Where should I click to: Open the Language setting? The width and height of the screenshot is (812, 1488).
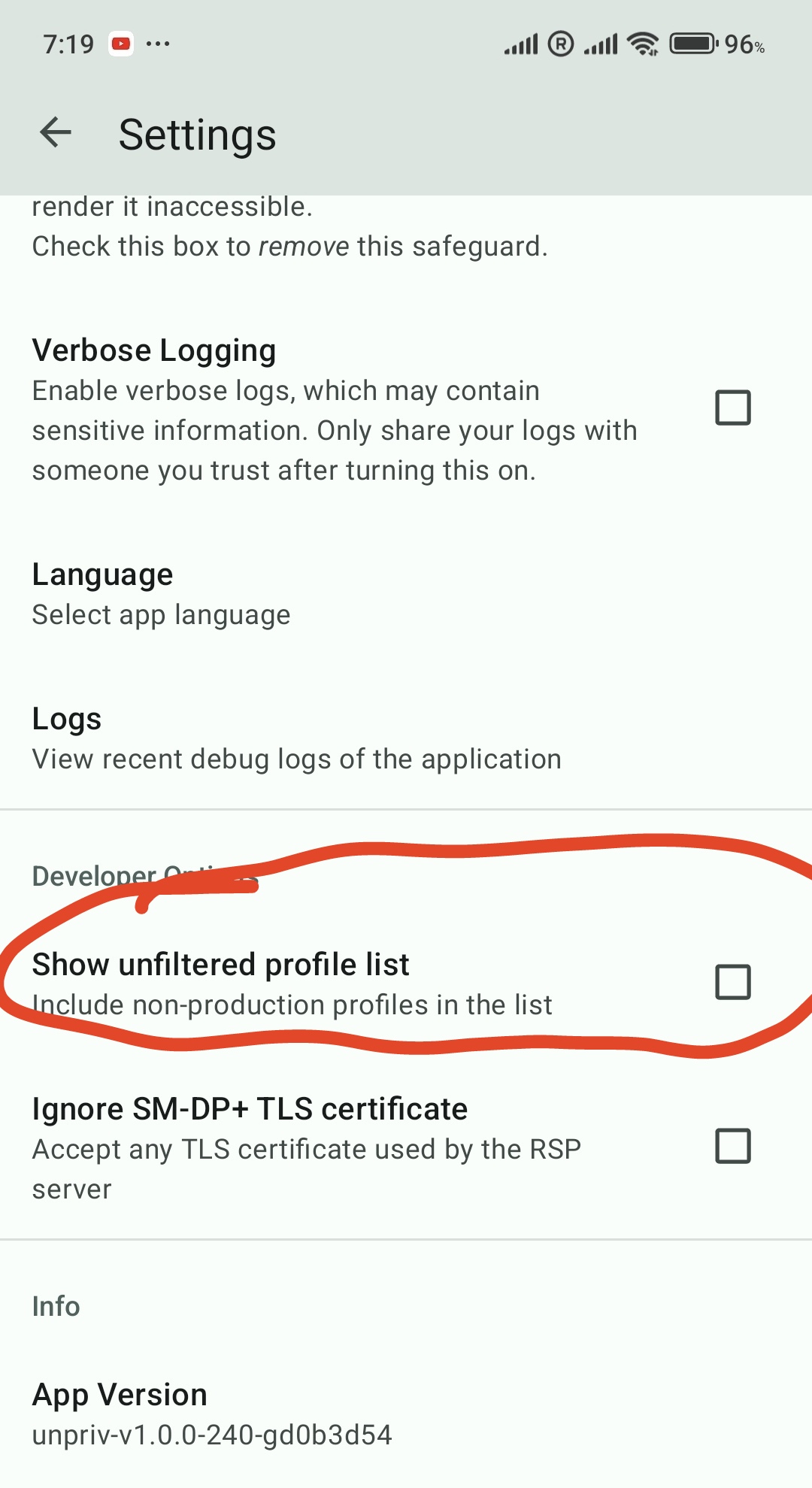(161, 594)
